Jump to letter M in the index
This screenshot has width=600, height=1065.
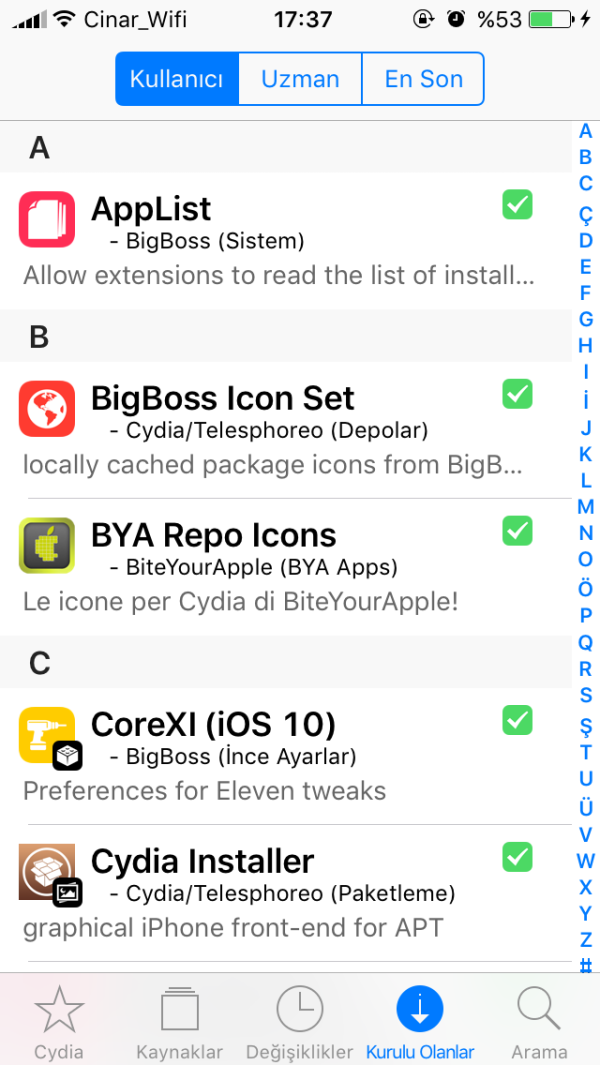coord(586,507)
